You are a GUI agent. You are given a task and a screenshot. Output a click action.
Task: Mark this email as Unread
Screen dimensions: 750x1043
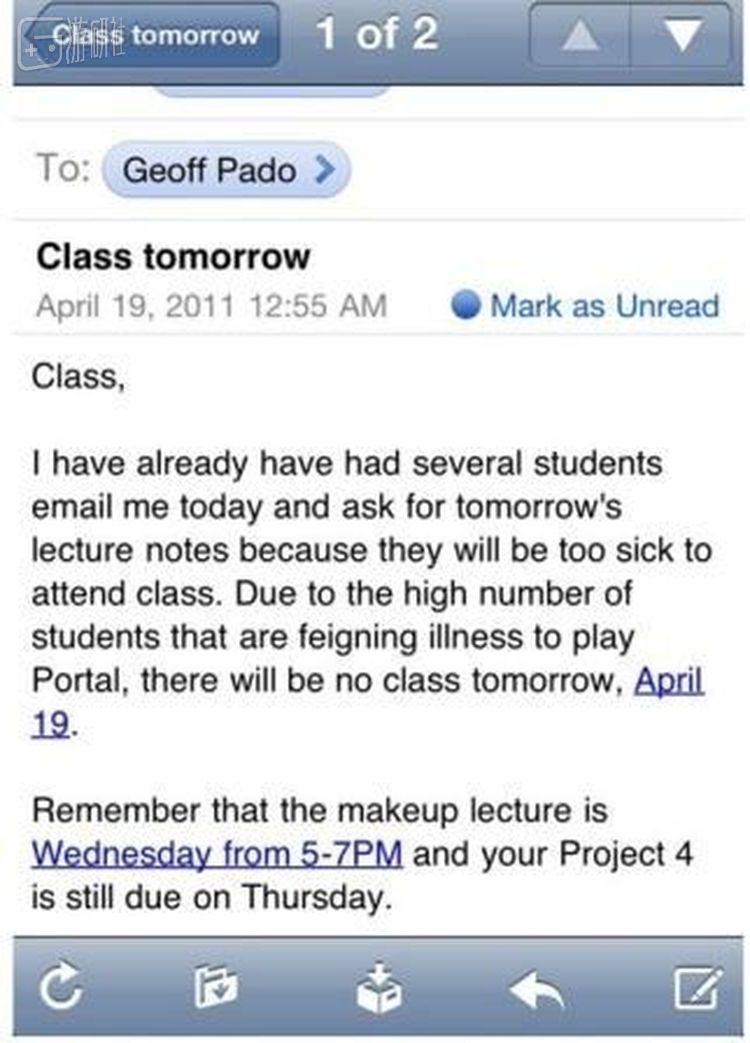587,305
